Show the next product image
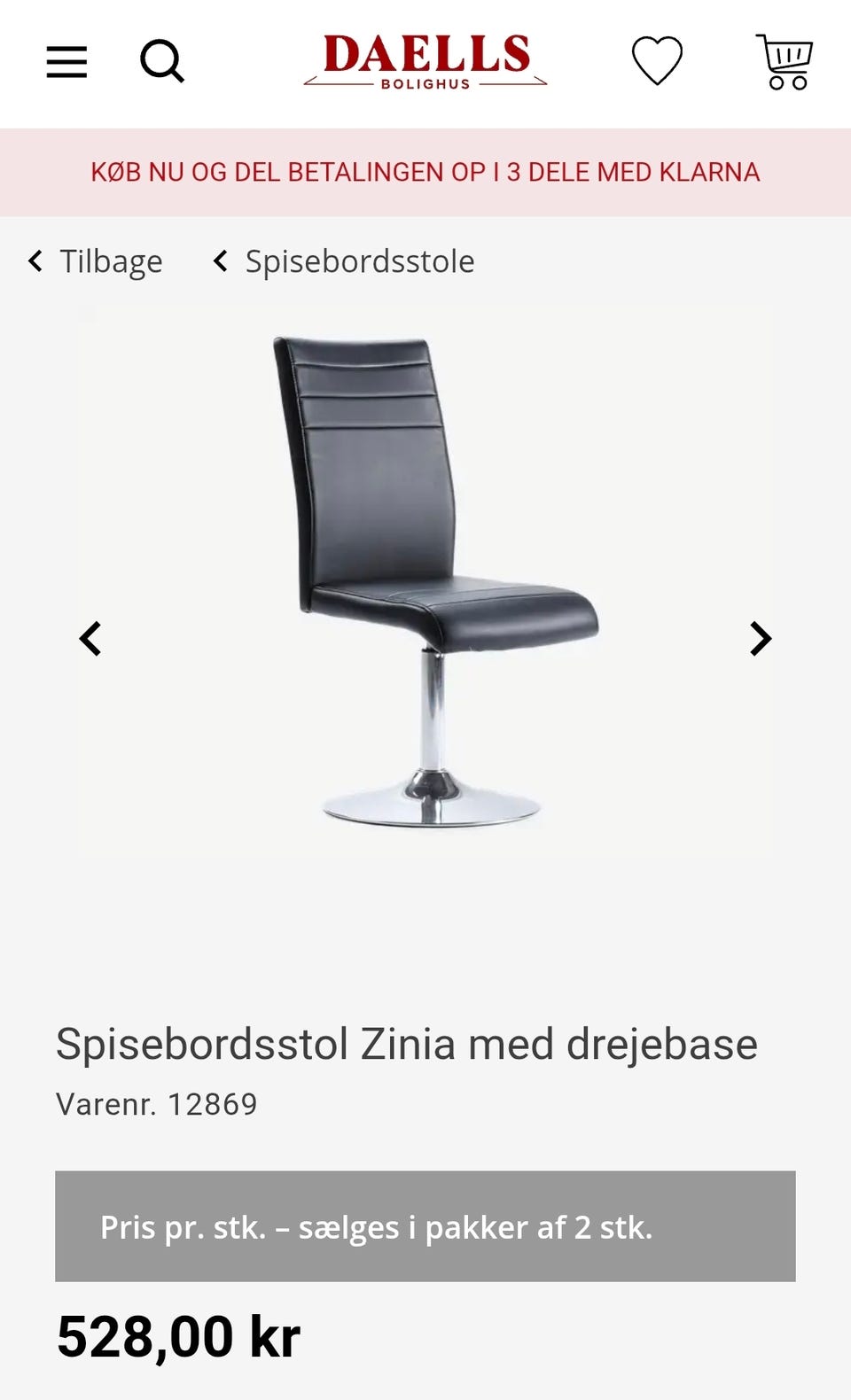The image size is (851, 1400). point(761,638)
